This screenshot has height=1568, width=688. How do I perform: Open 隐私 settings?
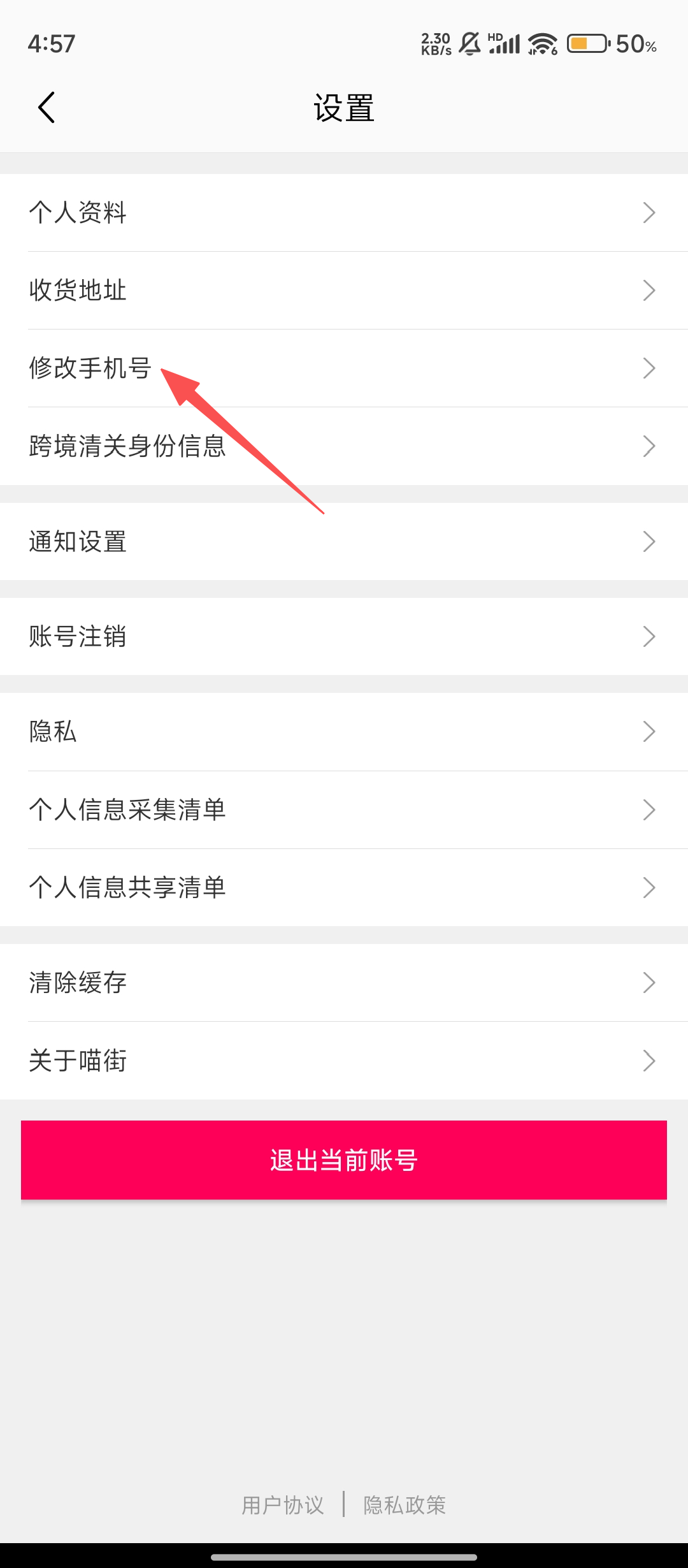pos(344,731)
